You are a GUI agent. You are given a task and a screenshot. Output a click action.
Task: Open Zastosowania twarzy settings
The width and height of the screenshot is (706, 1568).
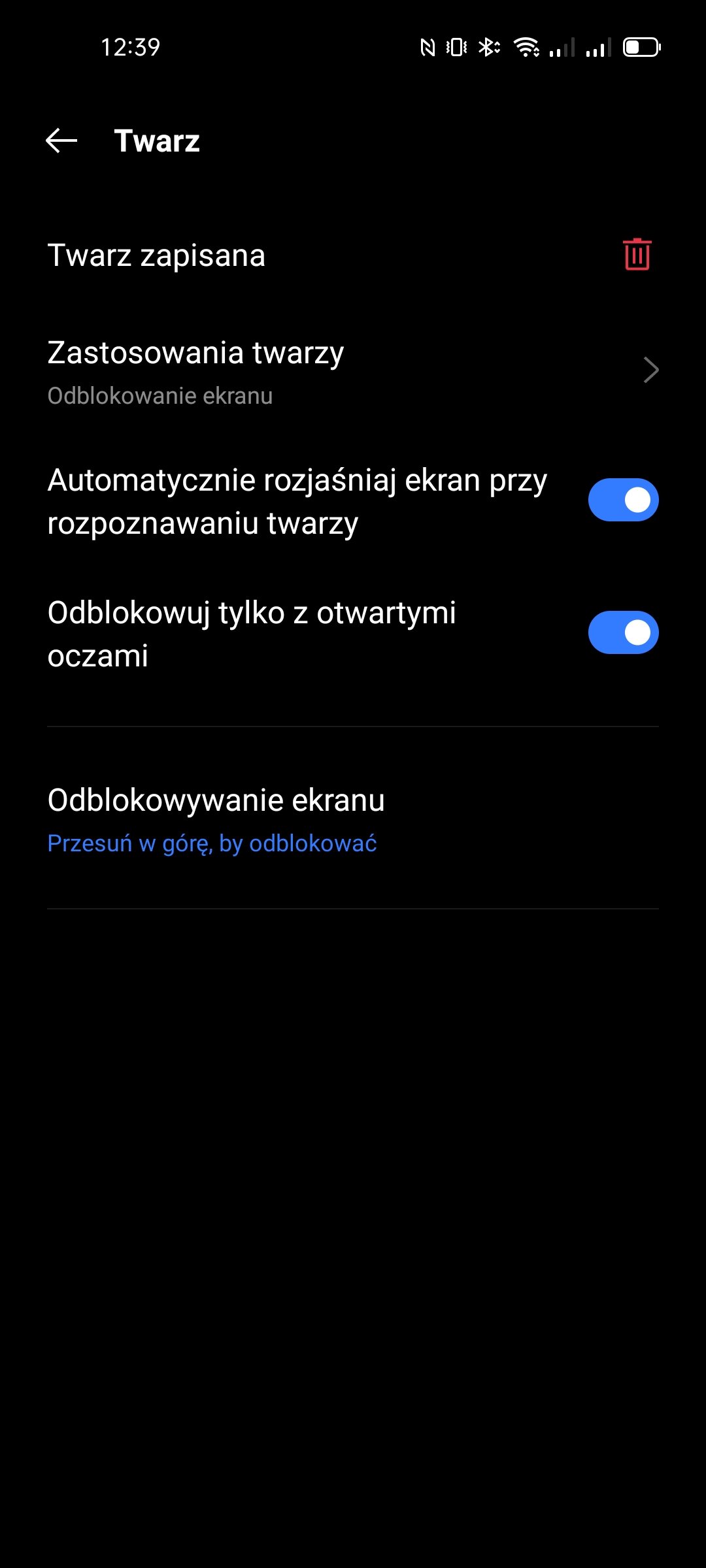tap(353, 370)
